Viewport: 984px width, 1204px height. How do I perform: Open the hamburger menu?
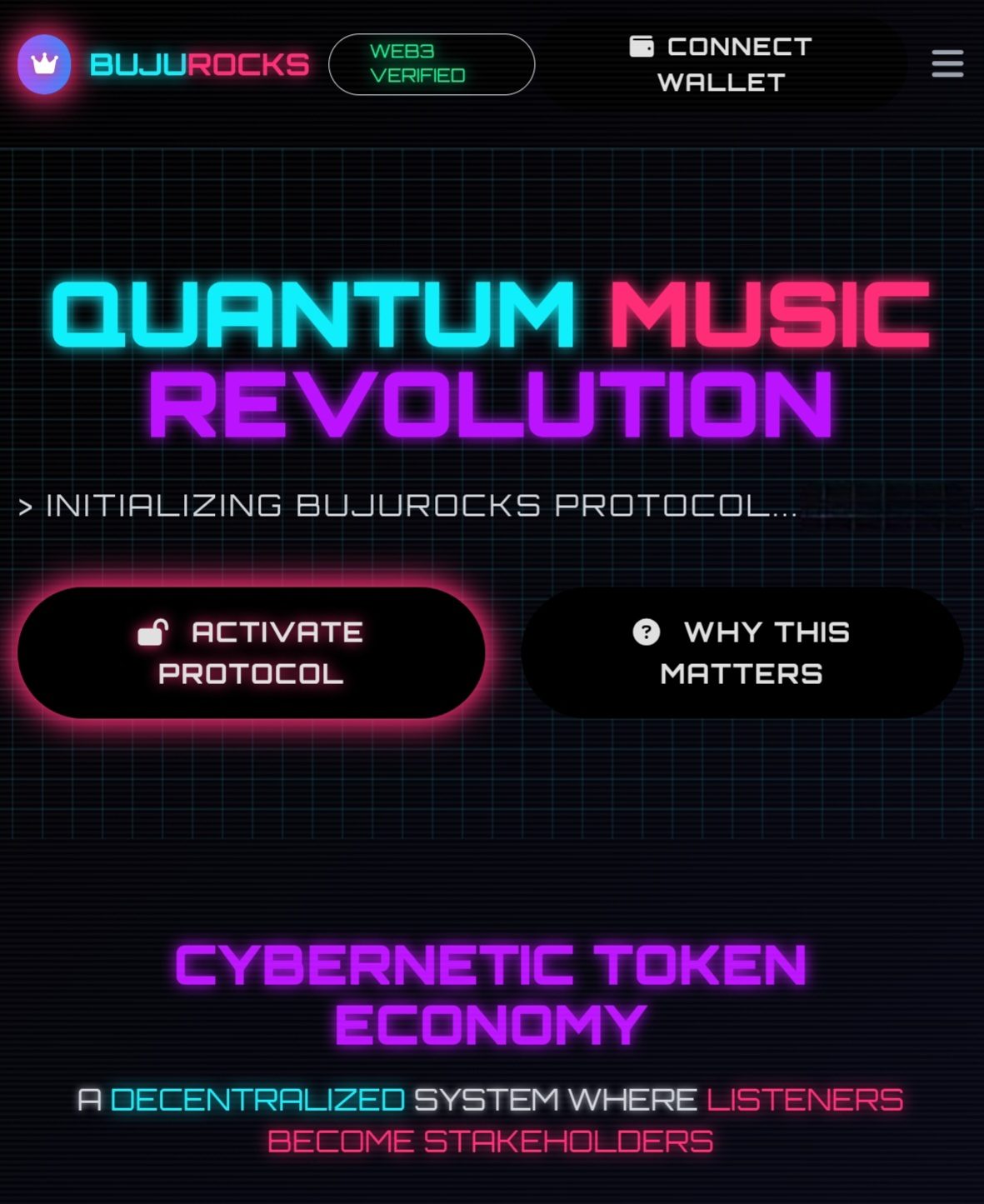(947, 64)
